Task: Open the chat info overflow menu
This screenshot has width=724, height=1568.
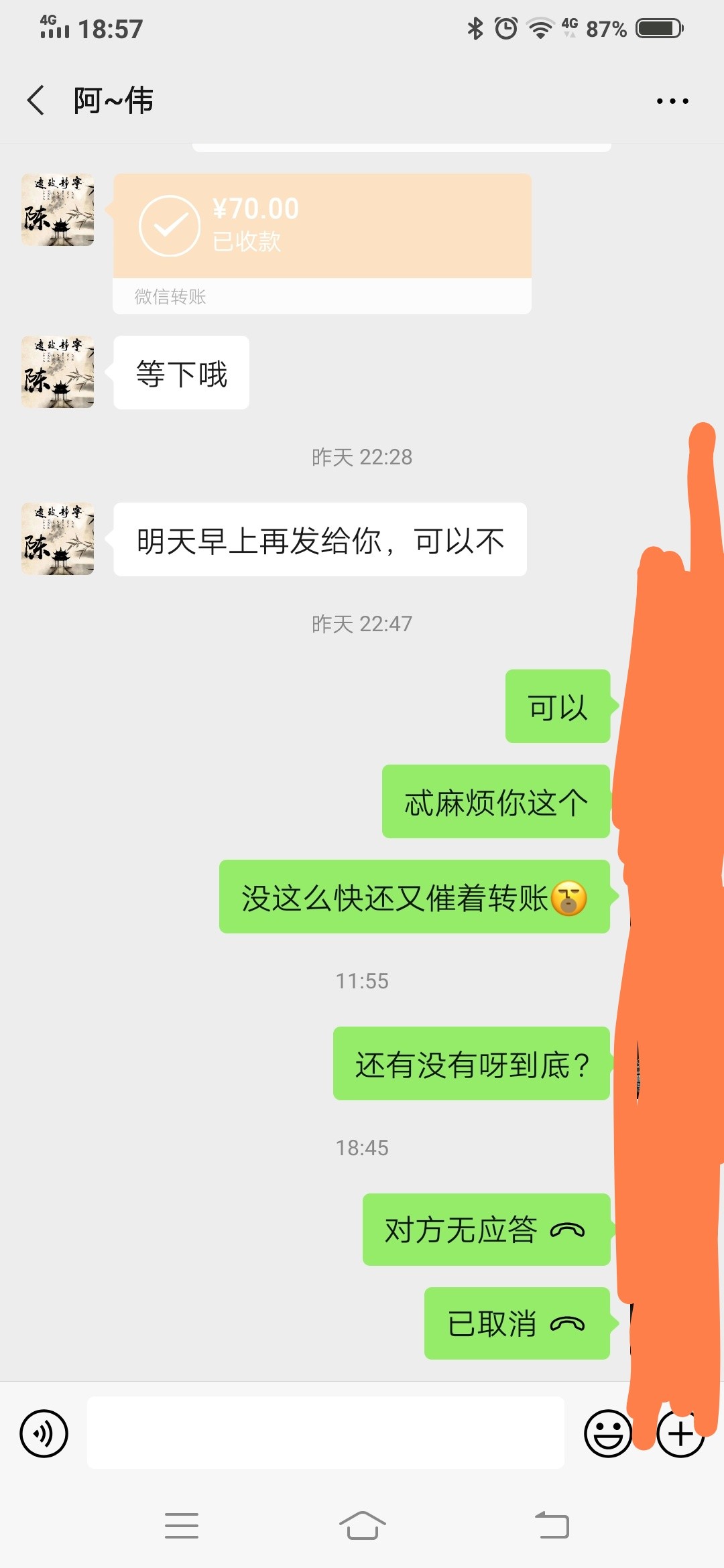Action: [x=672, y=101]
